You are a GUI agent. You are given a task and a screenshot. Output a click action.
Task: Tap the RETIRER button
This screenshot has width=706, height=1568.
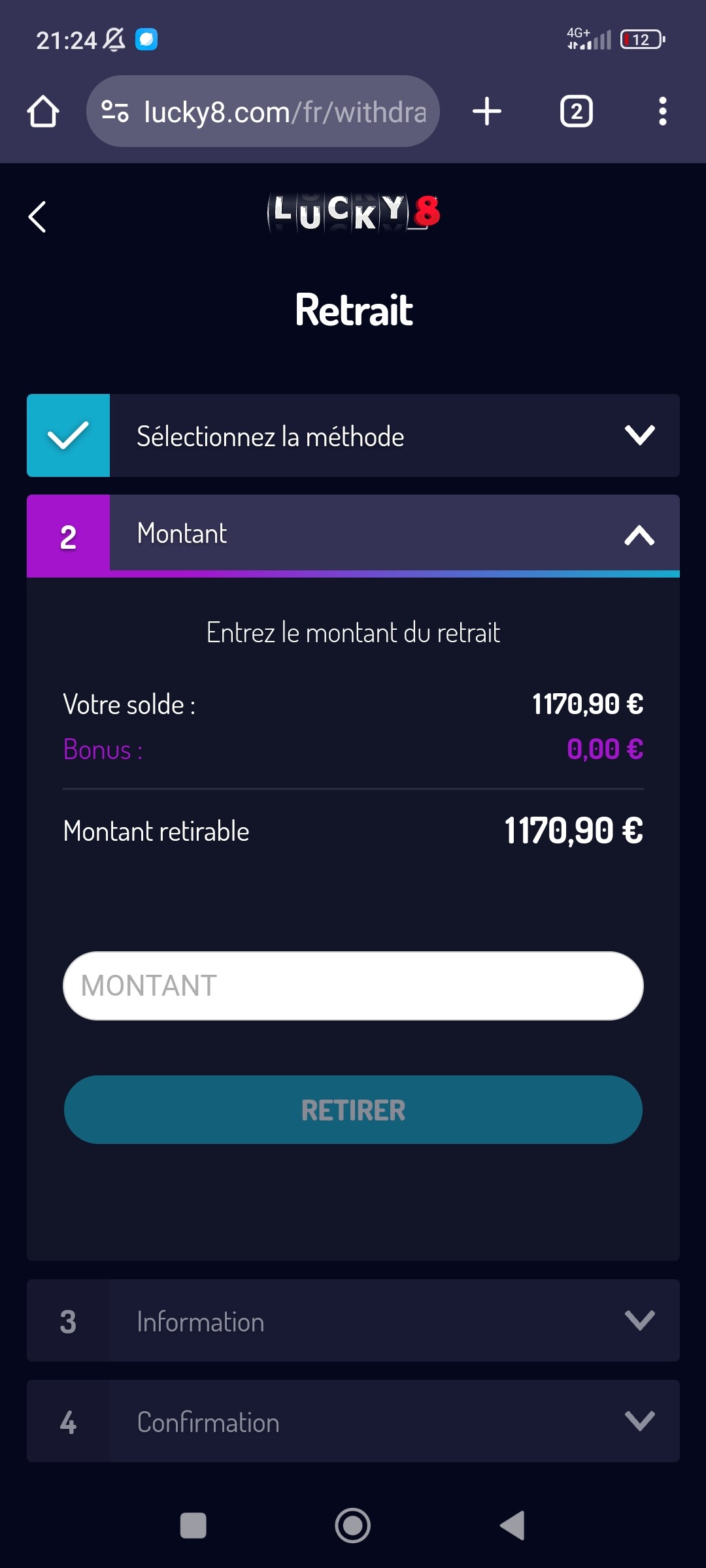pos(353,1109)
